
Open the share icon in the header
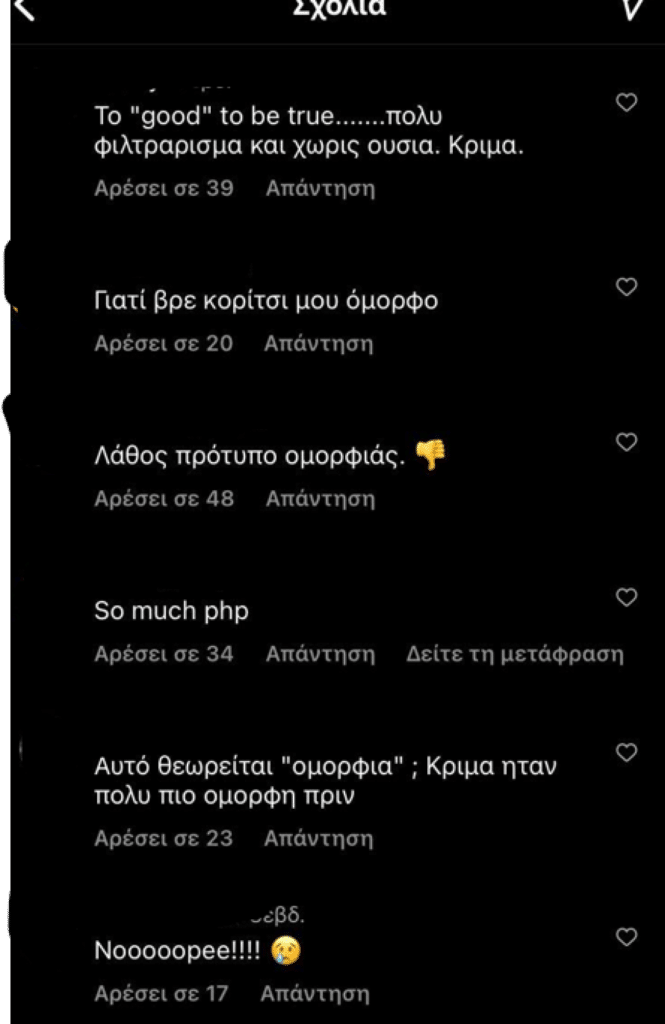[631, 8]
